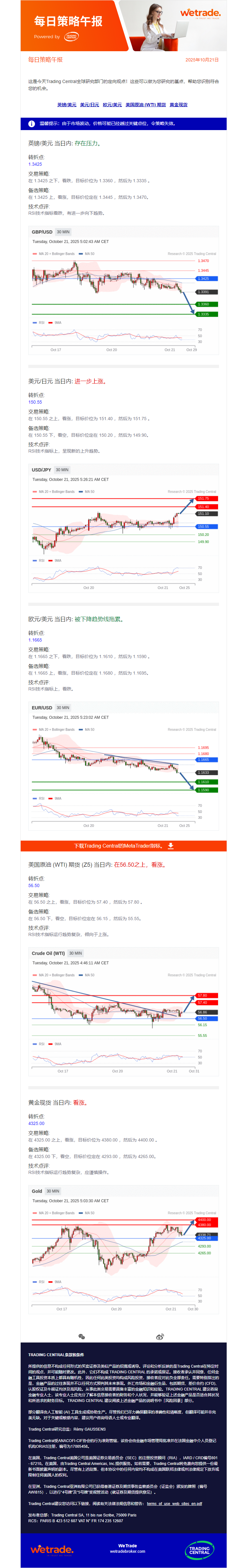Viewport: 240px width, 1568px height.
Task: Open the Weibo social icon
Action: pos(160,1337)
